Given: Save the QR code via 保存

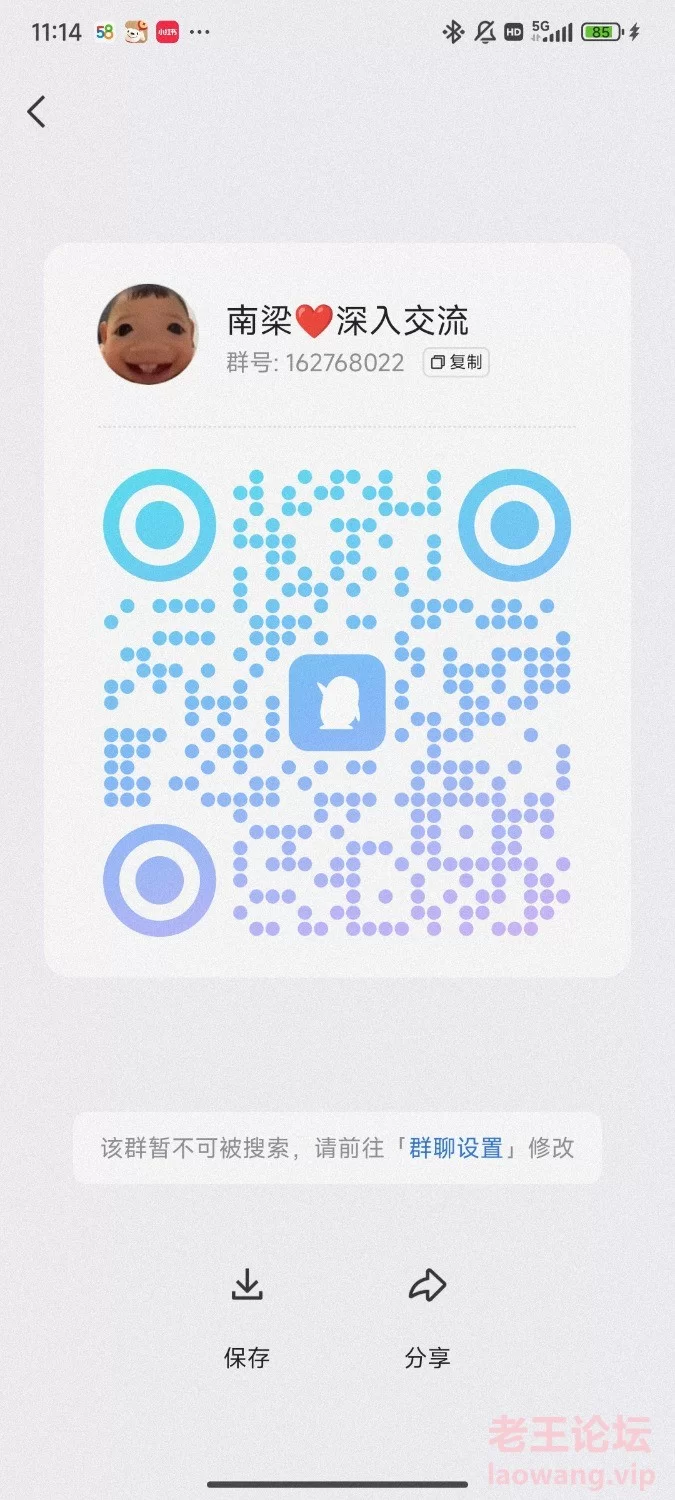Looking at the screenshot, I should pos(247,1318).
